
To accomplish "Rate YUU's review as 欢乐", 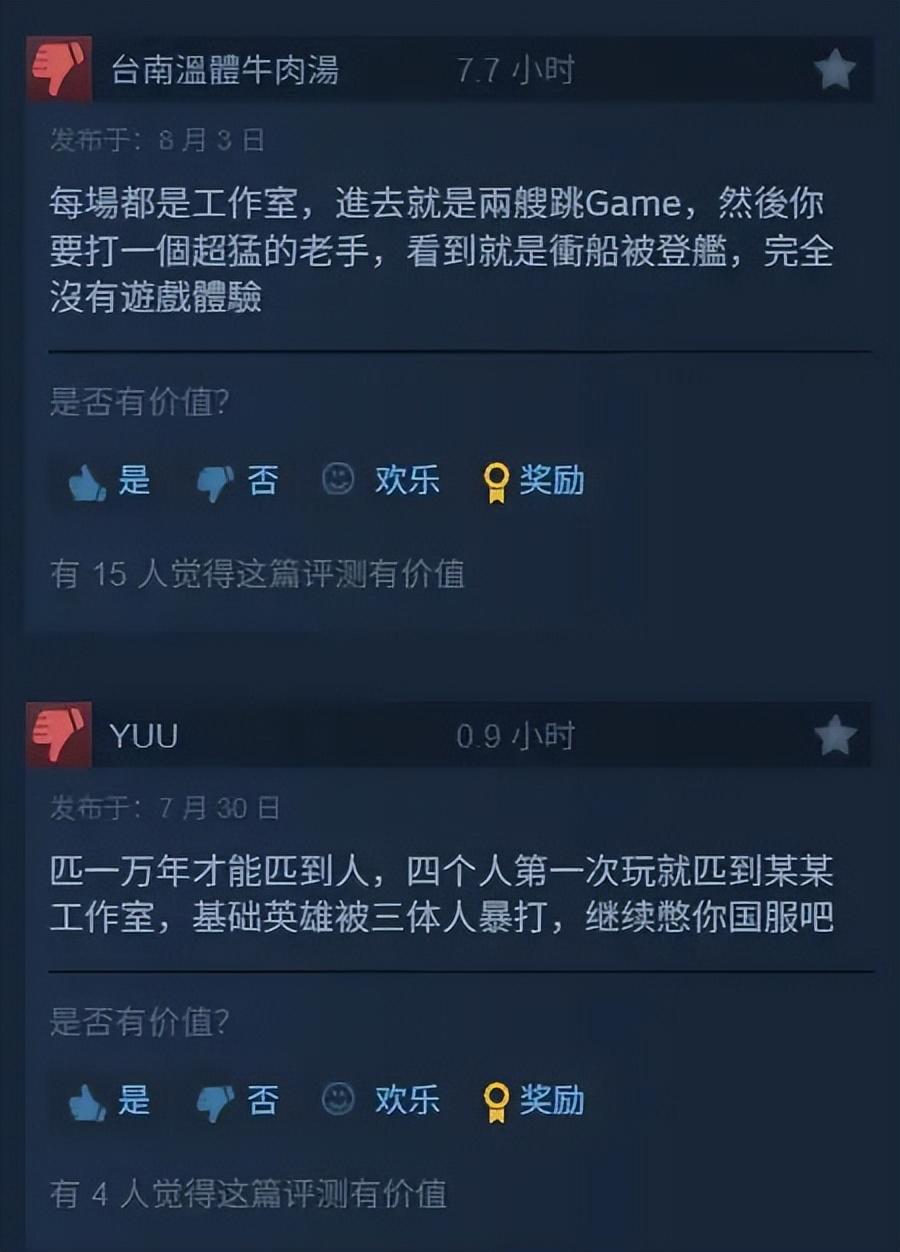I will click(382, 1100).
